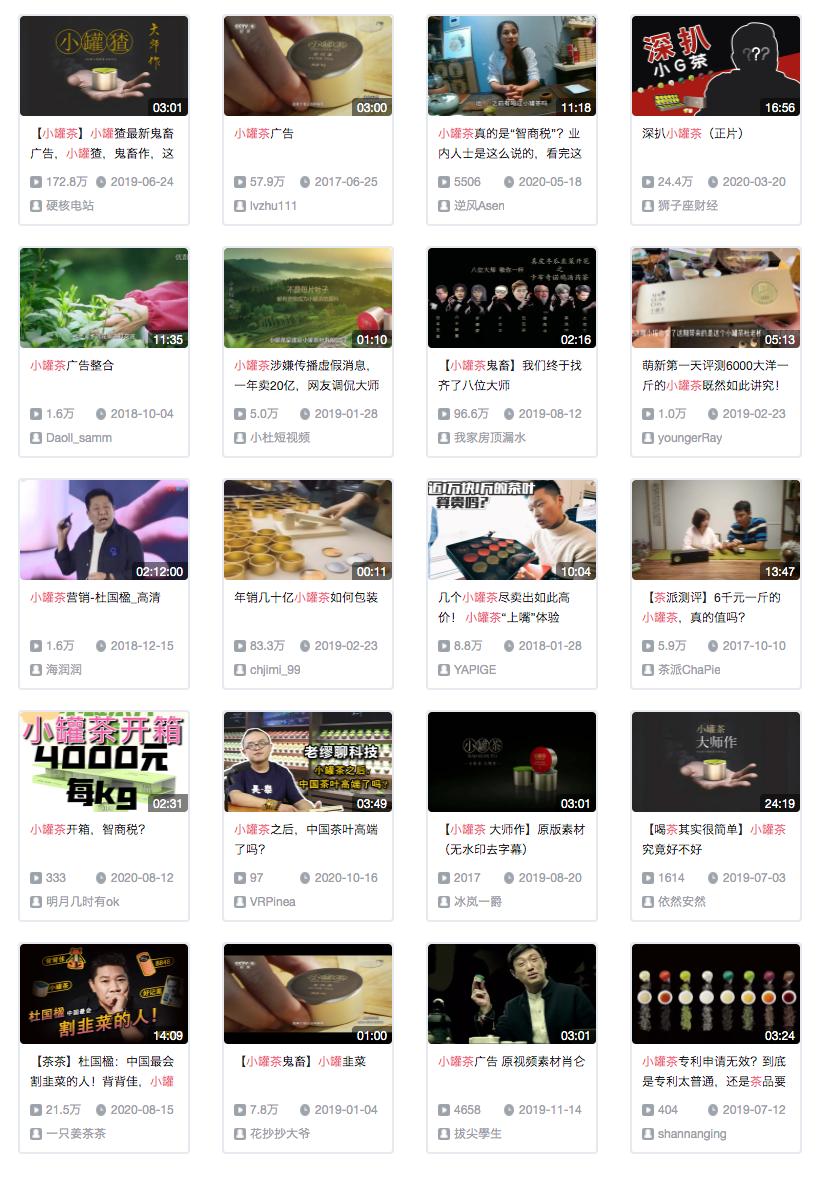Open the 小罐猹最新鬼畜广告 video by 硬核电站
This screenshot has height=1178, width=820.
(103, 66)
